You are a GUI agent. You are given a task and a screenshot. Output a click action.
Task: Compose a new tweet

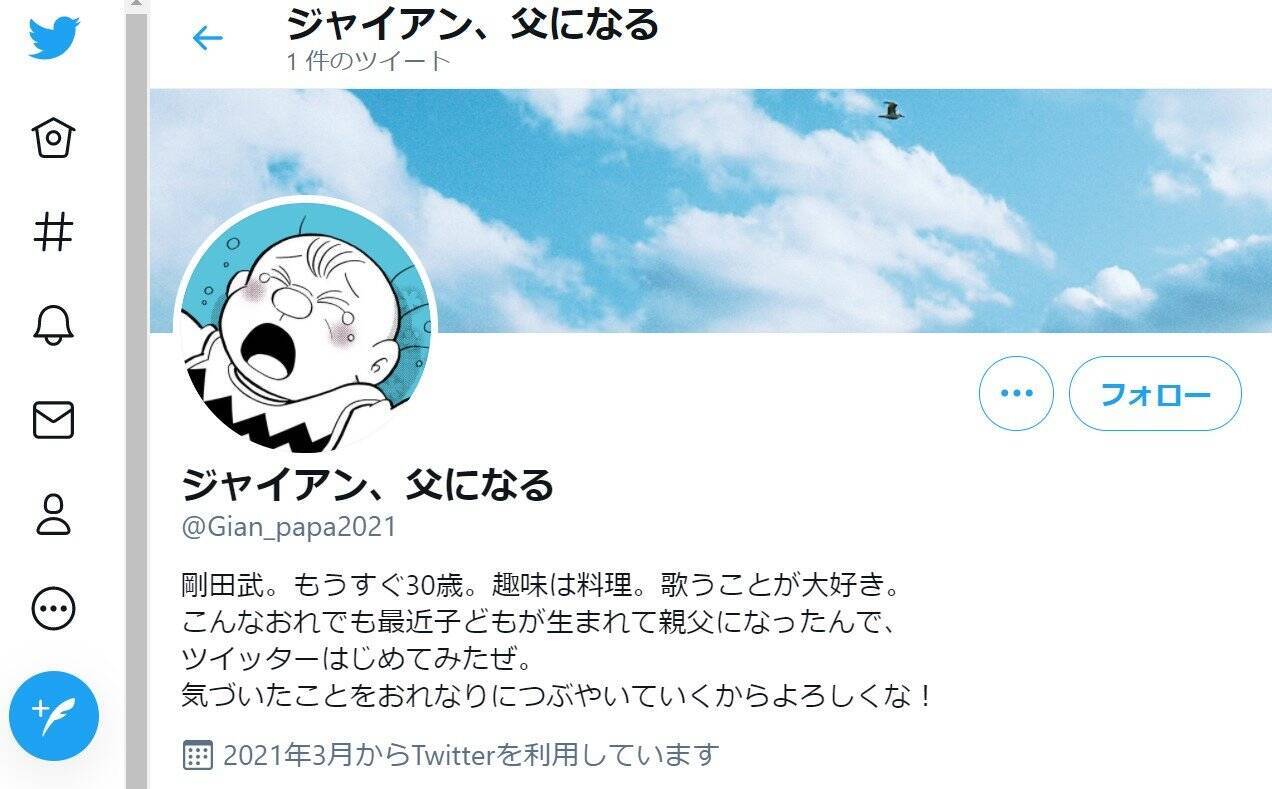click(54, 716)
